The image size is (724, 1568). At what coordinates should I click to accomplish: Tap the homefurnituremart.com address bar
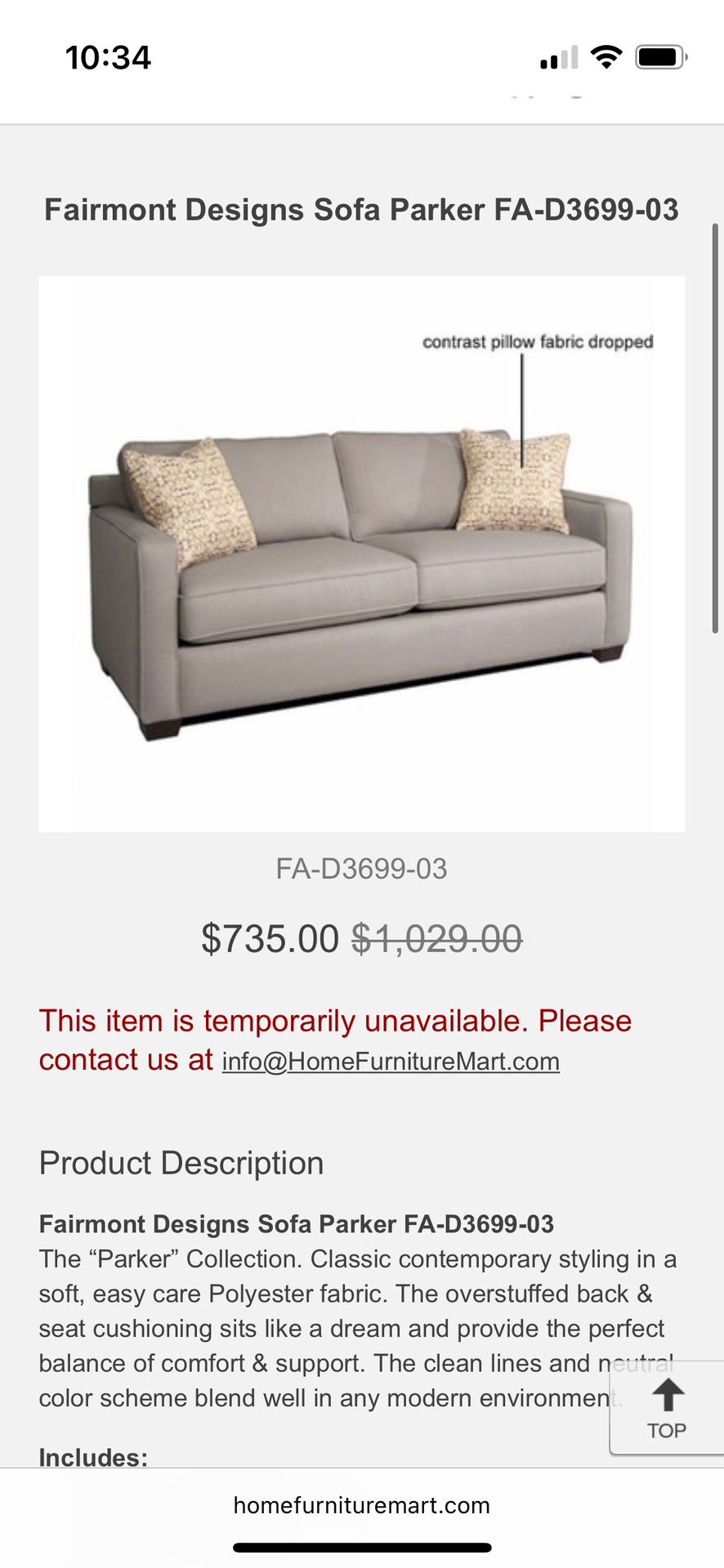point(361,1505)
